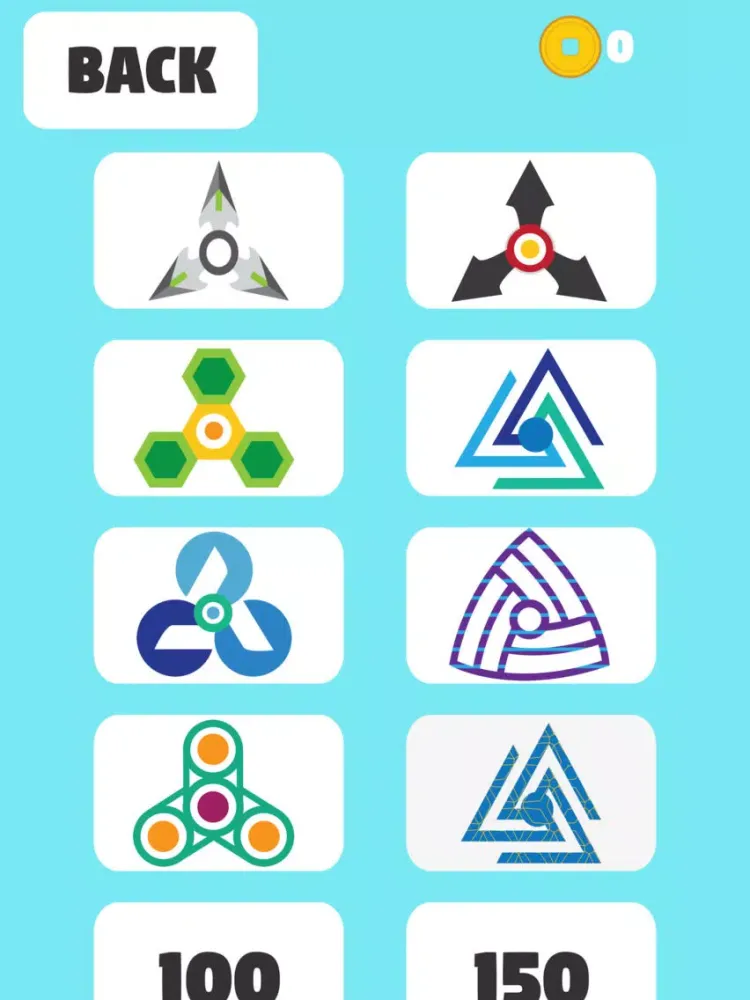Unlock the spinner costing 100 coins
Screen dimensions: 750x1000
point(218,960)
